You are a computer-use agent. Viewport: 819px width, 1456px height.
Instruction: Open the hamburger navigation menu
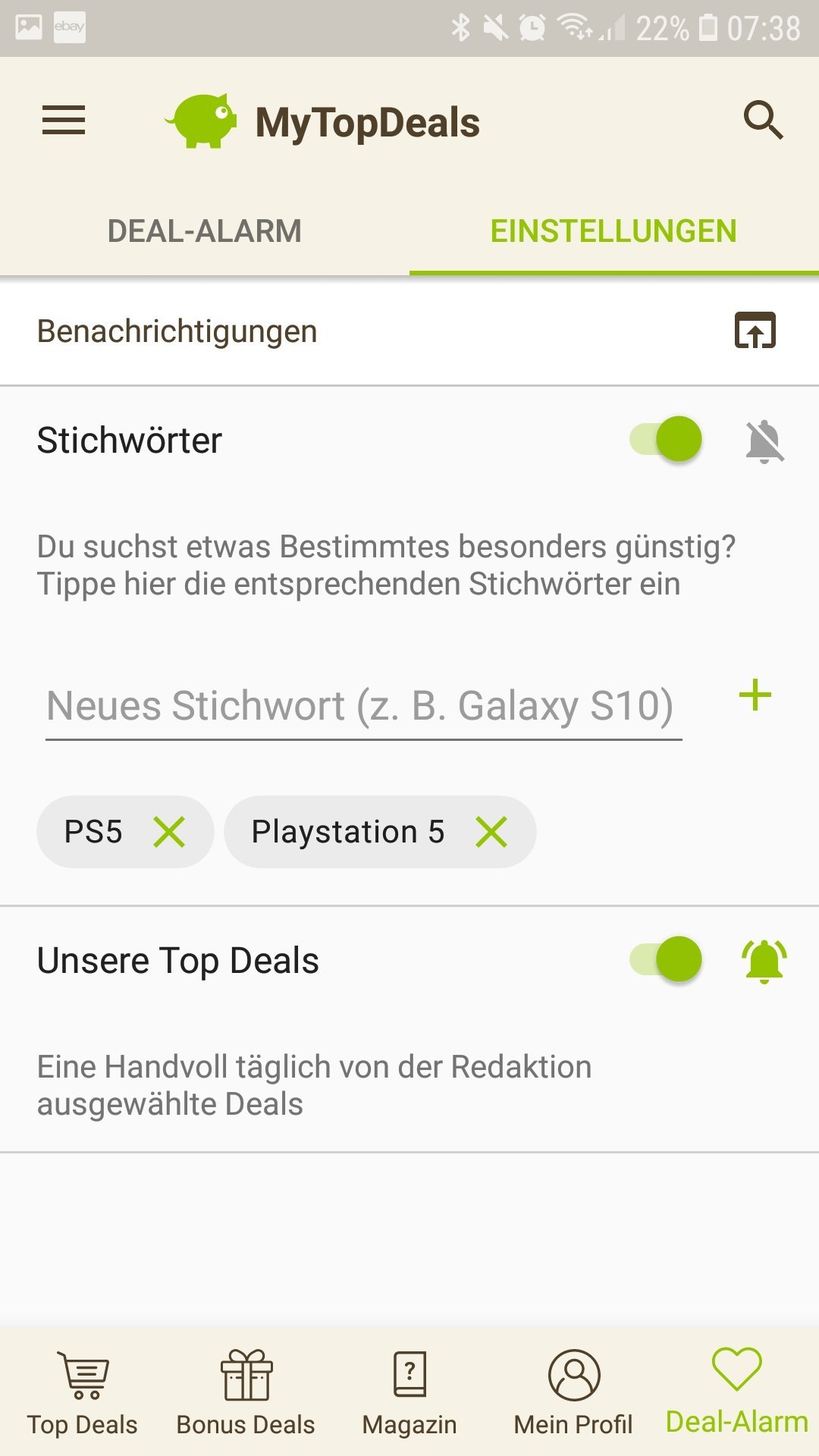tap(64, 120)
